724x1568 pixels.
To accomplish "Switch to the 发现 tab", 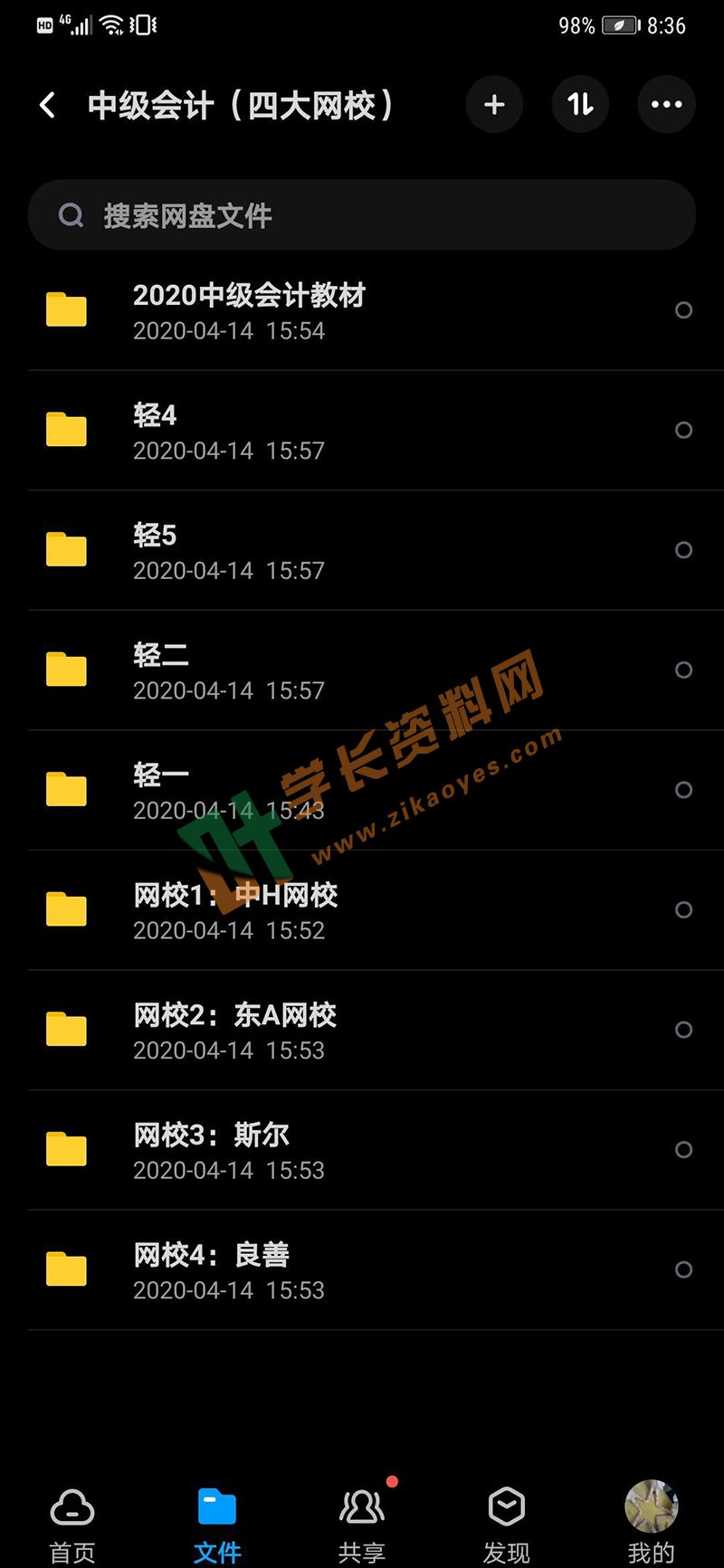I will pyautogui.click(x=507, y=1525).
